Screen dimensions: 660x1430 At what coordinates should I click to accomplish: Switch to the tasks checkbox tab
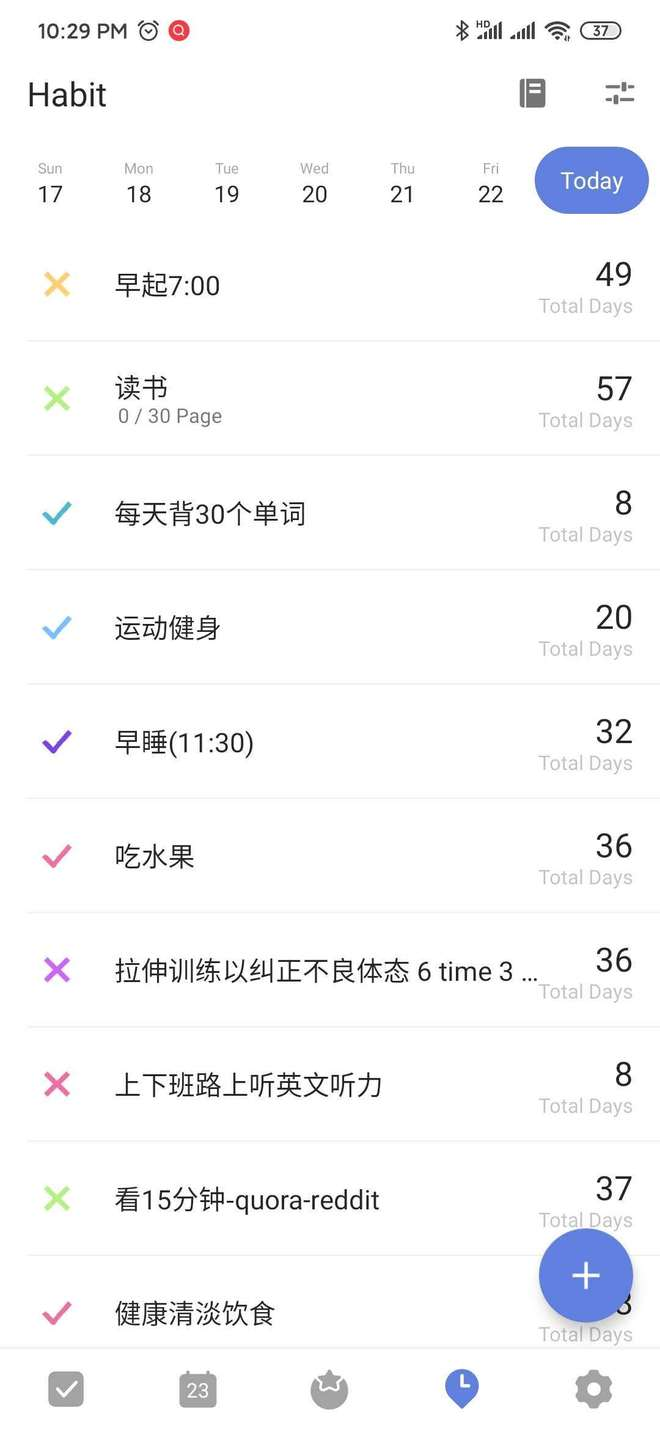66,1389
